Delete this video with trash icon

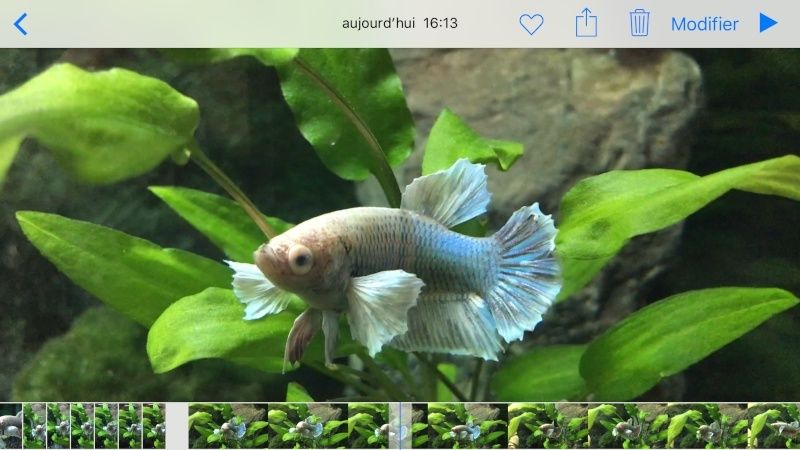click(640, 23)
